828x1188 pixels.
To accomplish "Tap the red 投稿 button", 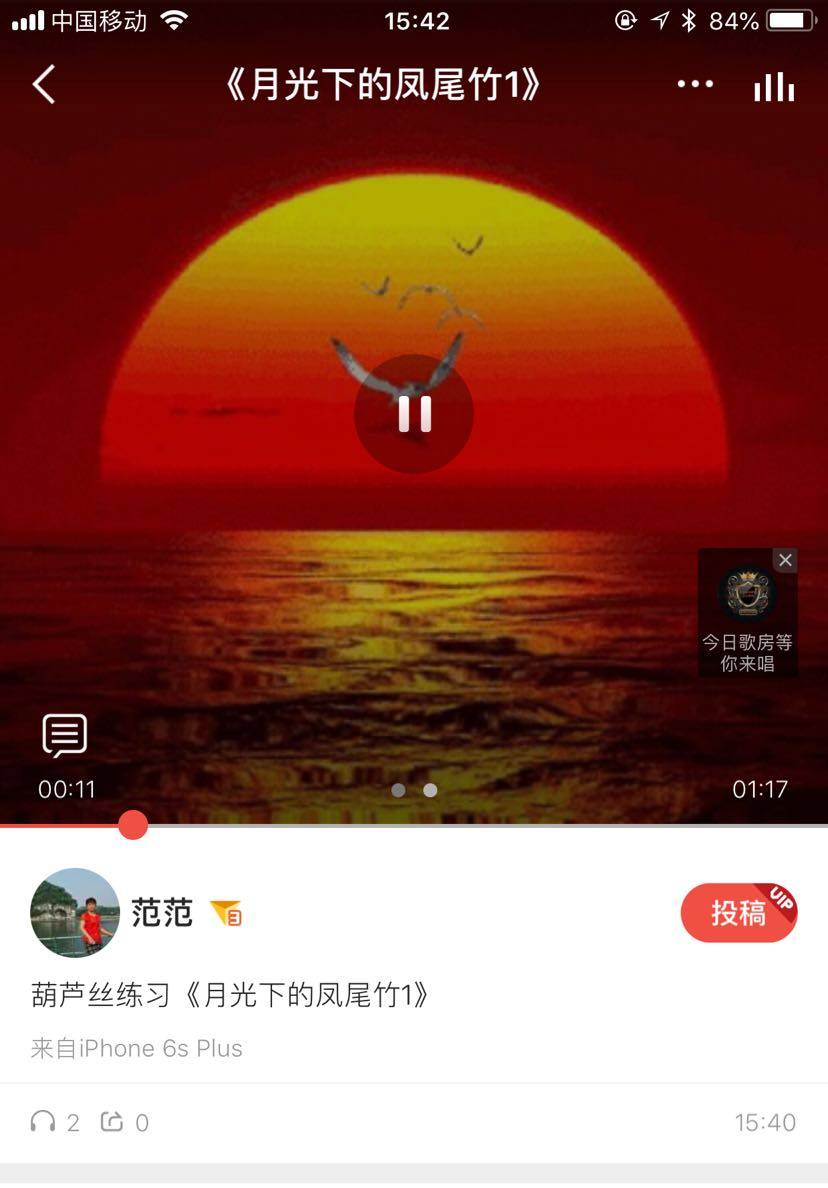I will [x=738, y=913].
